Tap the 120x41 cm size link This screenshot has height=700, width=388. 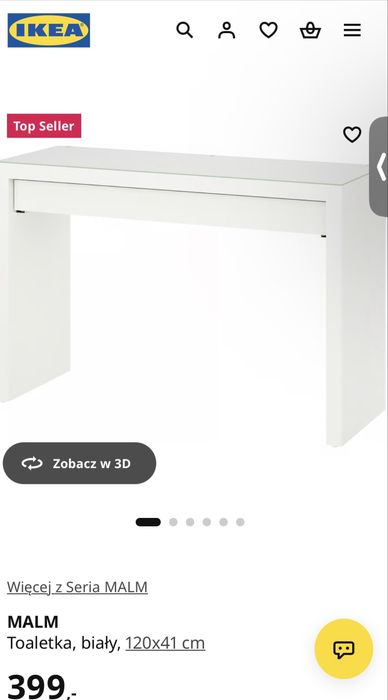165,643
